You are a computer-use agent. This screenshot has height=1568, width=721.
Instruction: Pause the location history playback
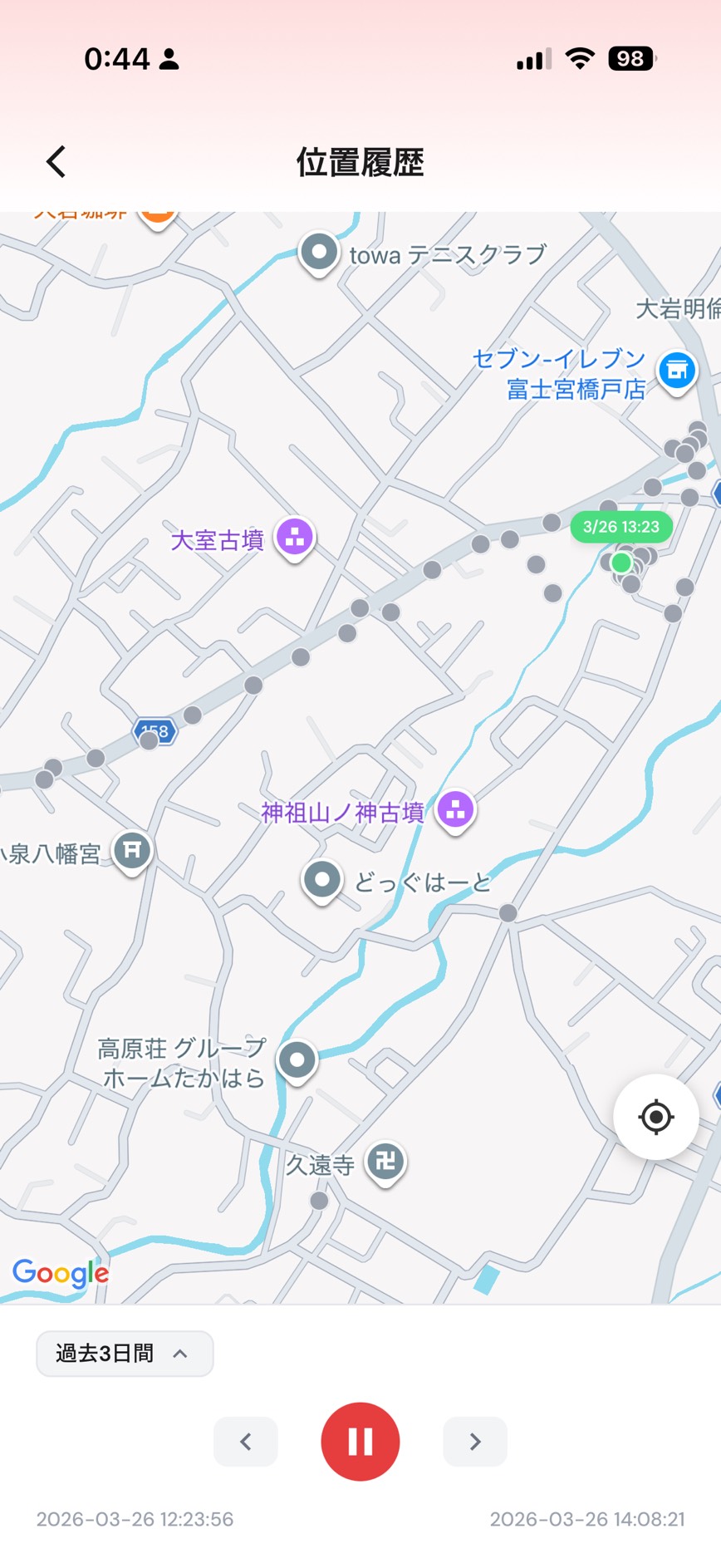click(360, 1442)
